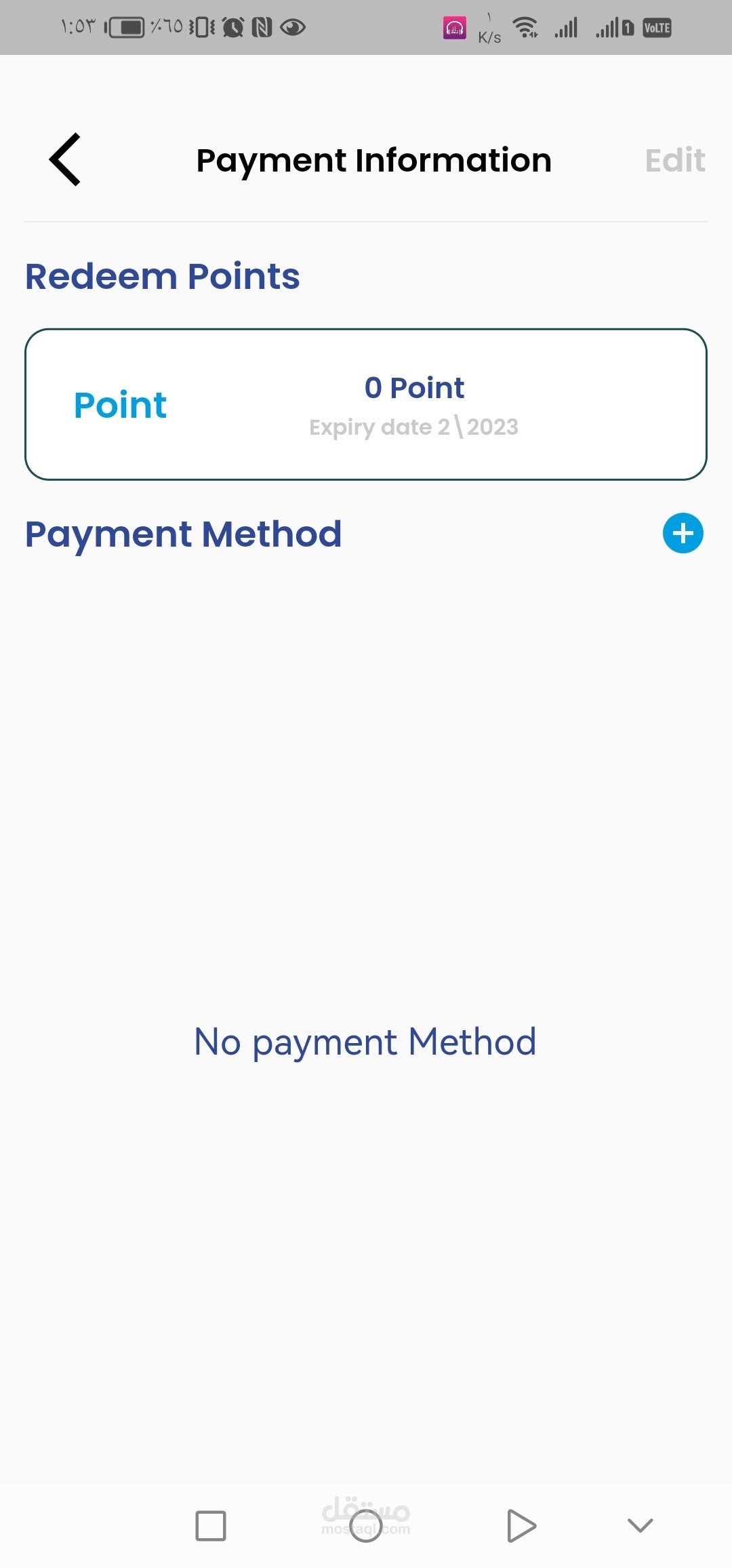Screen dimensions: 732x1568
Task: Hide the navigation bar with the chevron
Action: [640, 1525]
